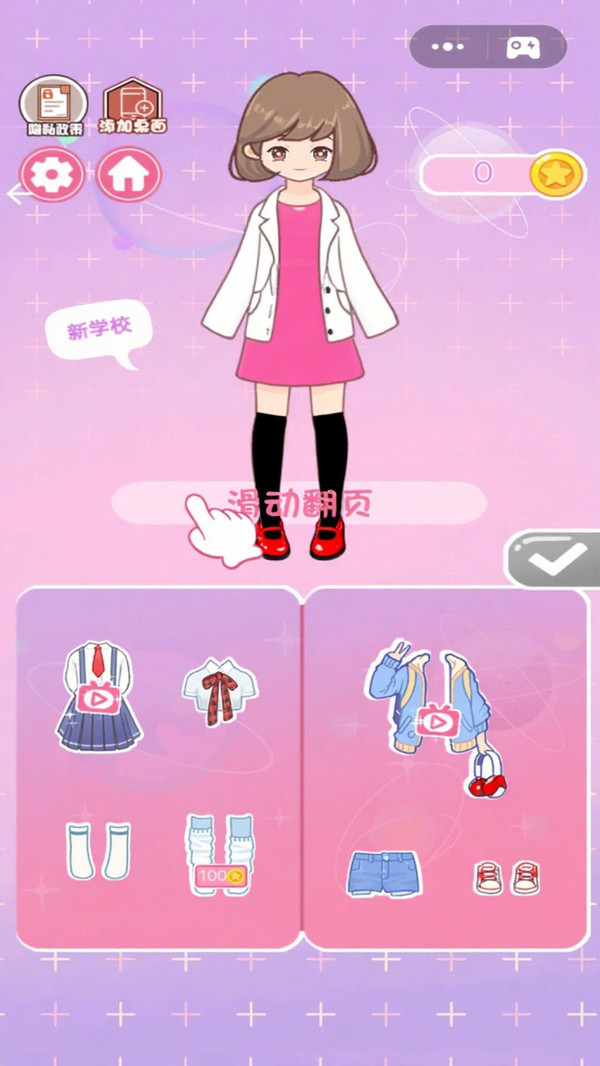Tap the game controller capsule icon

[523, 47]
